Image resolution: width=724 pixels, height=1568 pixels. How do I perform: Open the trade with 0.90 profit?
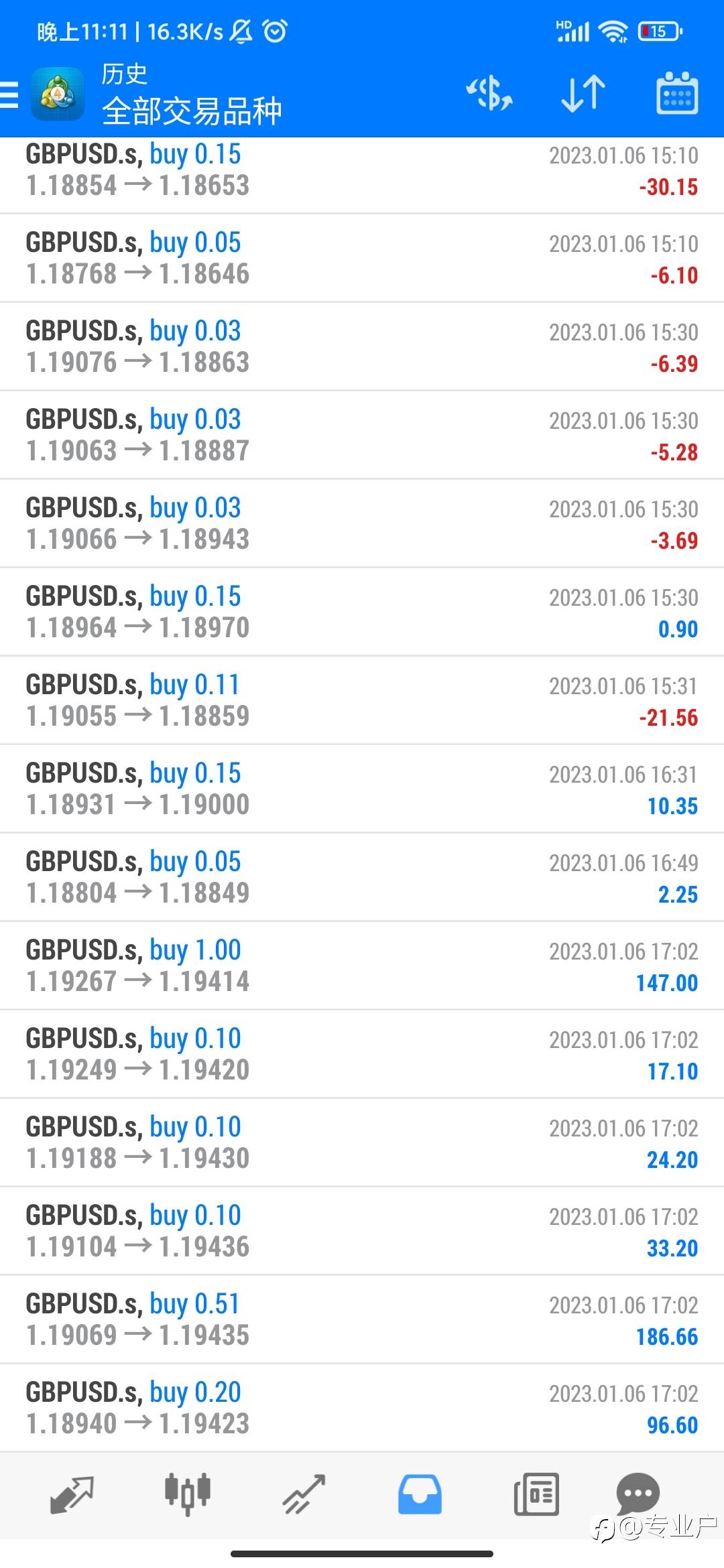[x=362, y=611]
